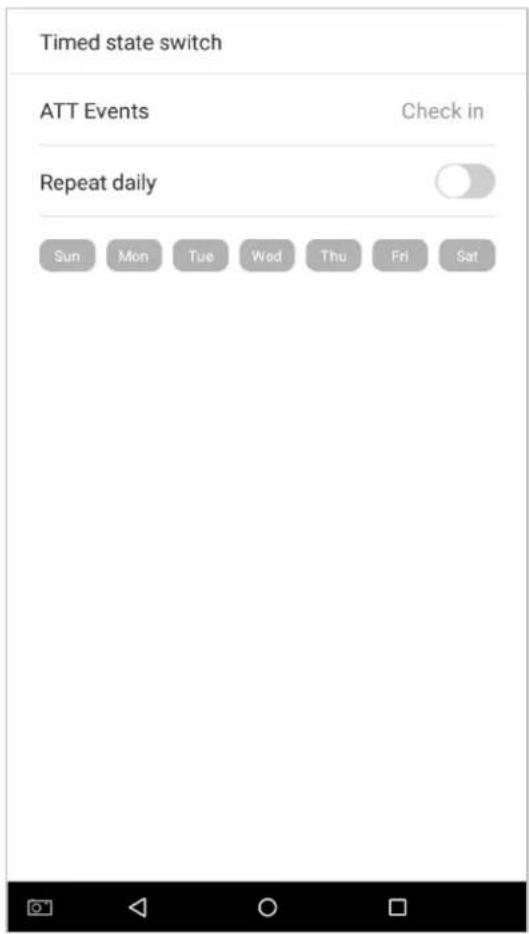Tap the screenshot icon in navigation bar
This screenshot has height=934, width=529.
[40, 907]
